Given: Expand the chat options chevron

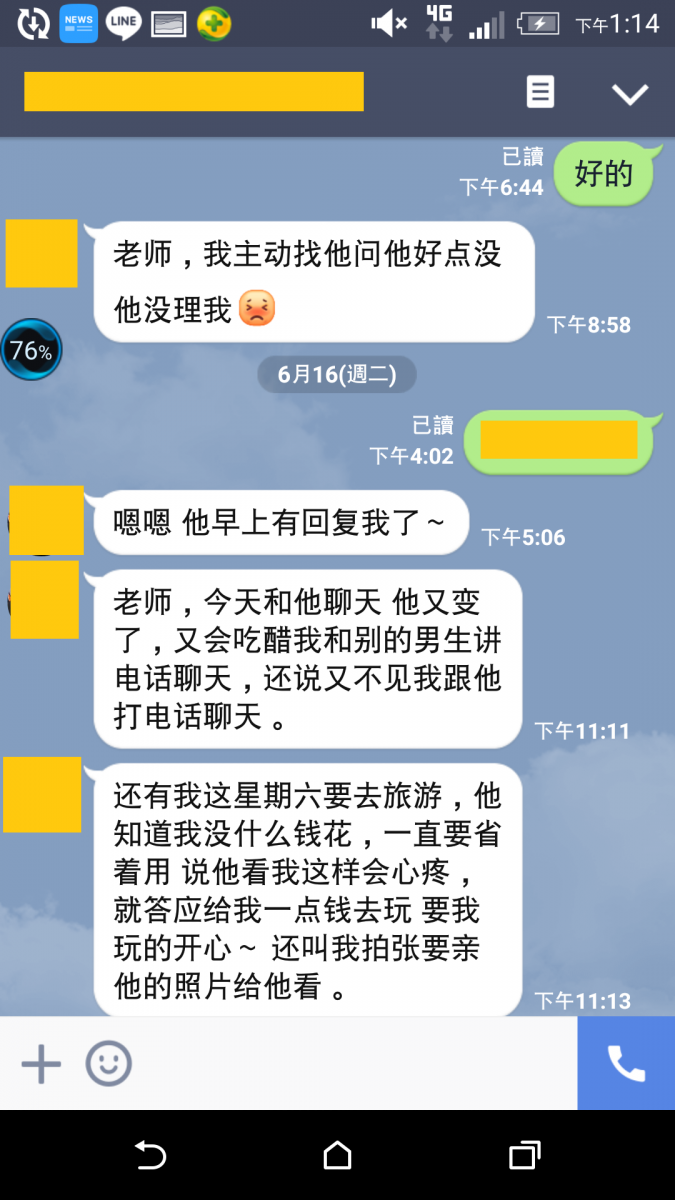Looking at the screenshot, I should point(630,94).
